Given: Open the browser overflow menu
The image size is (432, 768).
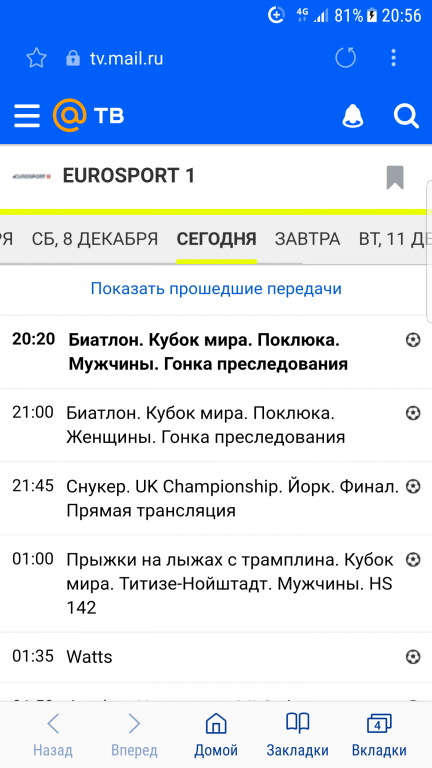Looking at the screenshot, I should [393, 58].
